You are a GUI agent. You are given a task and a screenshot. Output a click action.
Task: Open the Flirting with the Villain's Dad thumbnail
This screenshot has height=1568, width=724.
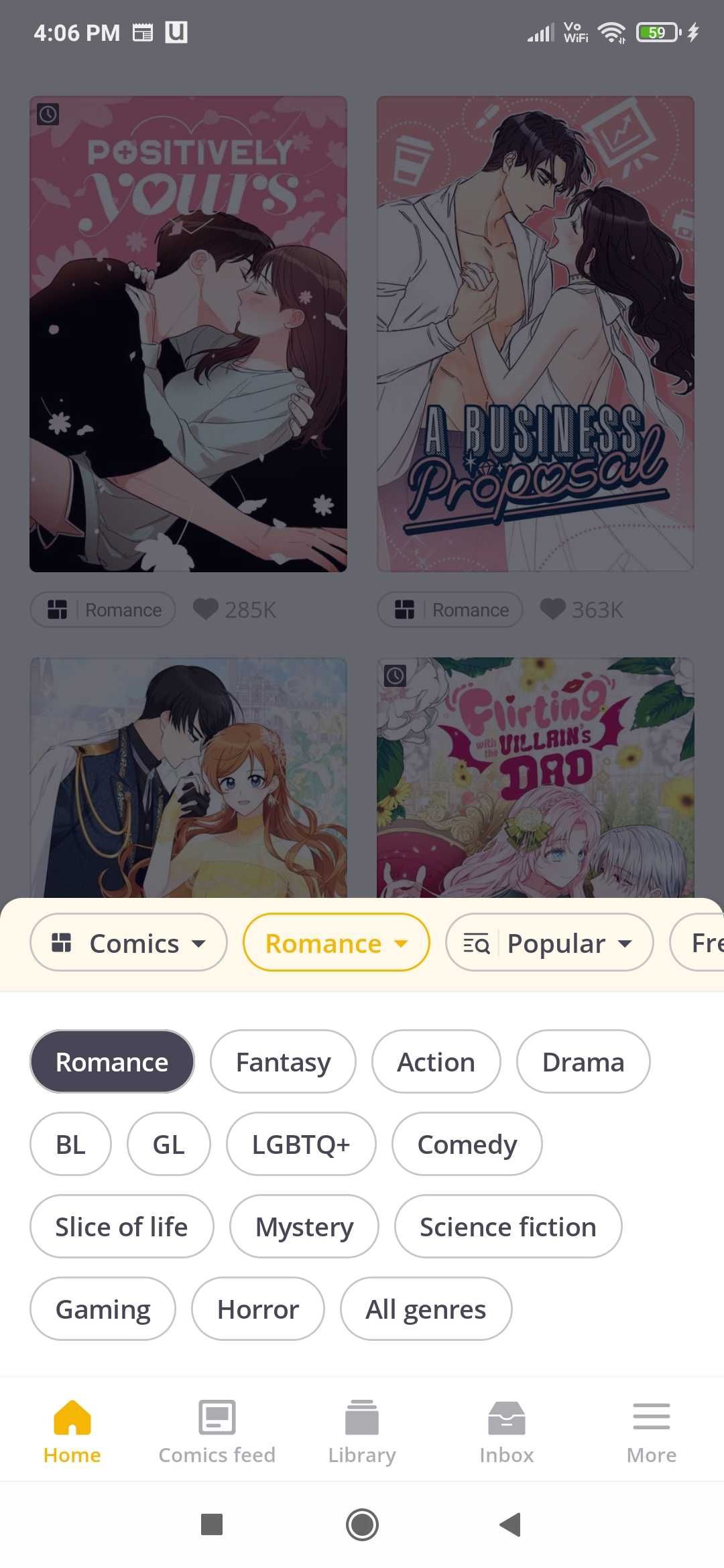point(534,777)
